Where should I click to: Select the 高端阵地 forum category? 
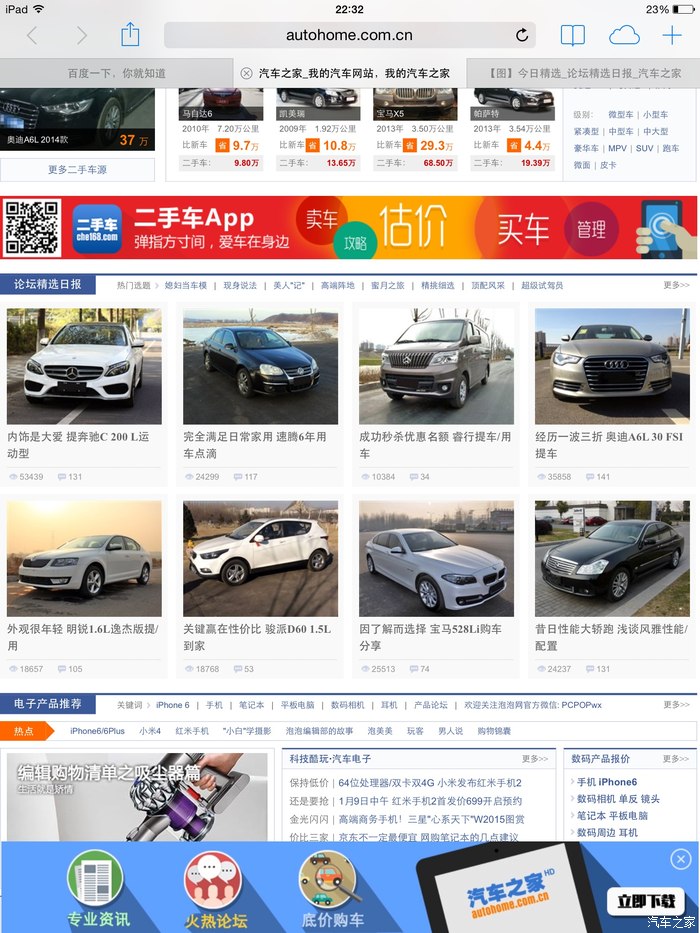coord(337,285)
